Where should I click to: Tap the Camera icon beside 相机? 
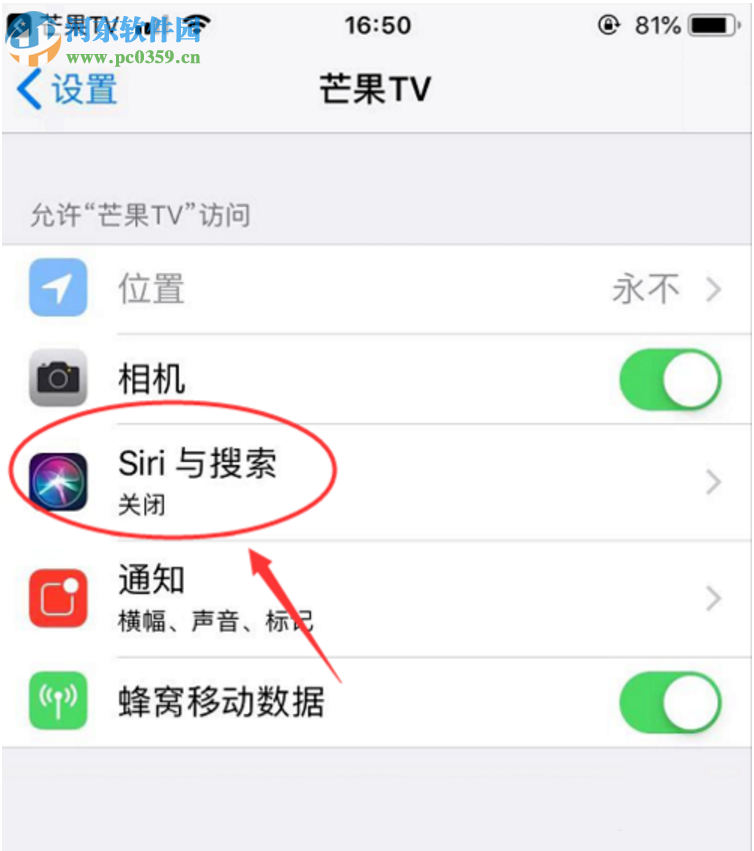(x=57, y=378)
